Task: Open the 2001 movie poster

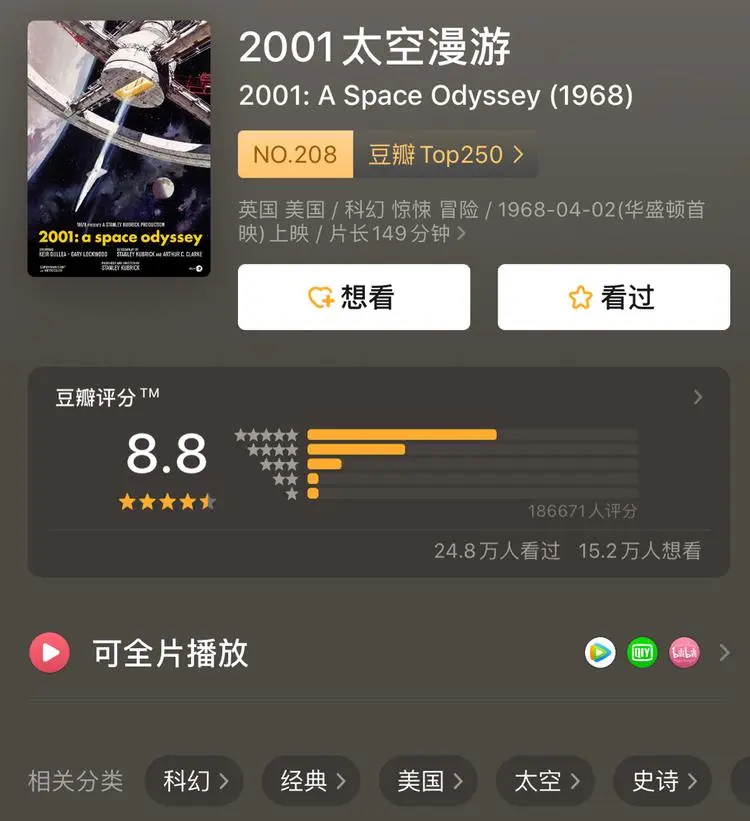Action: (118, 148)
